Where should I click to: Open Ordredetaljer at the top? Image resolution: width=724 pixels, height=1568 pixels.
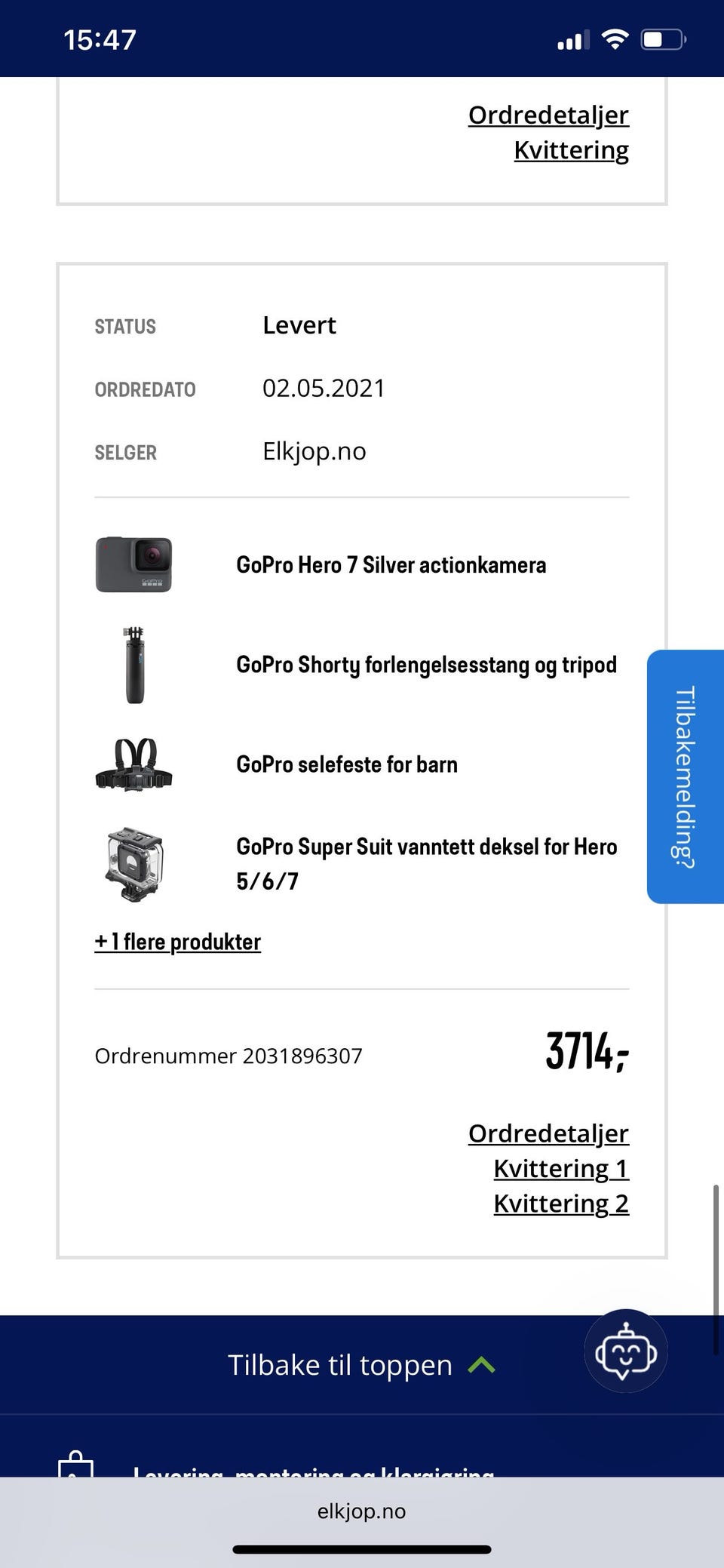[548, 115]
